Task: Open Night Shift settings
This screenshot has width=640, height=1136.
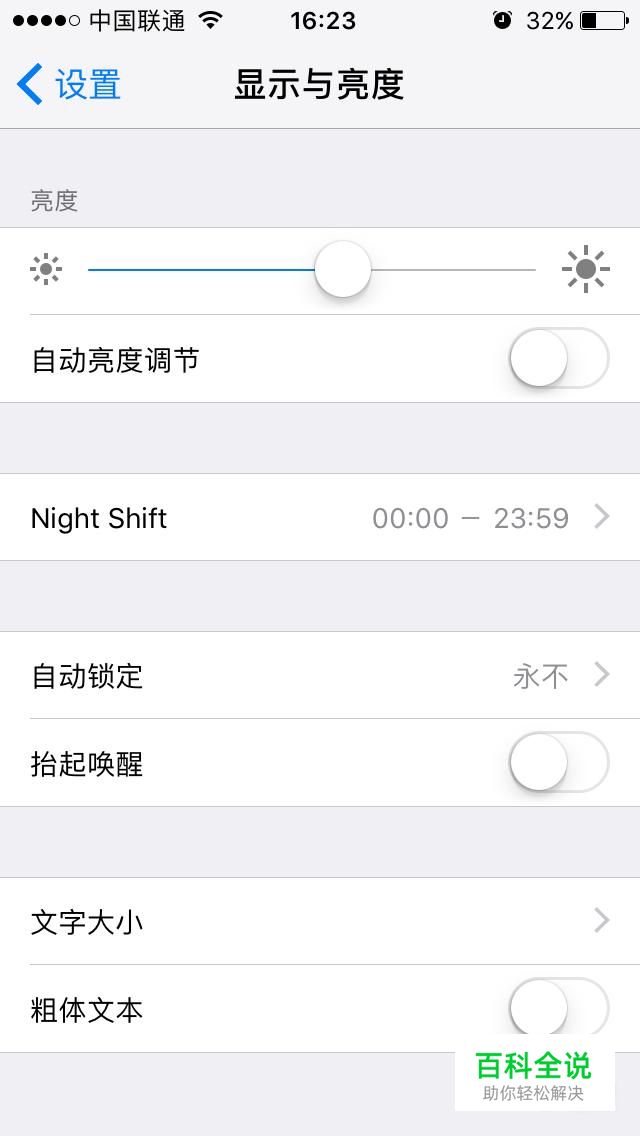Action: click(320, 517)
